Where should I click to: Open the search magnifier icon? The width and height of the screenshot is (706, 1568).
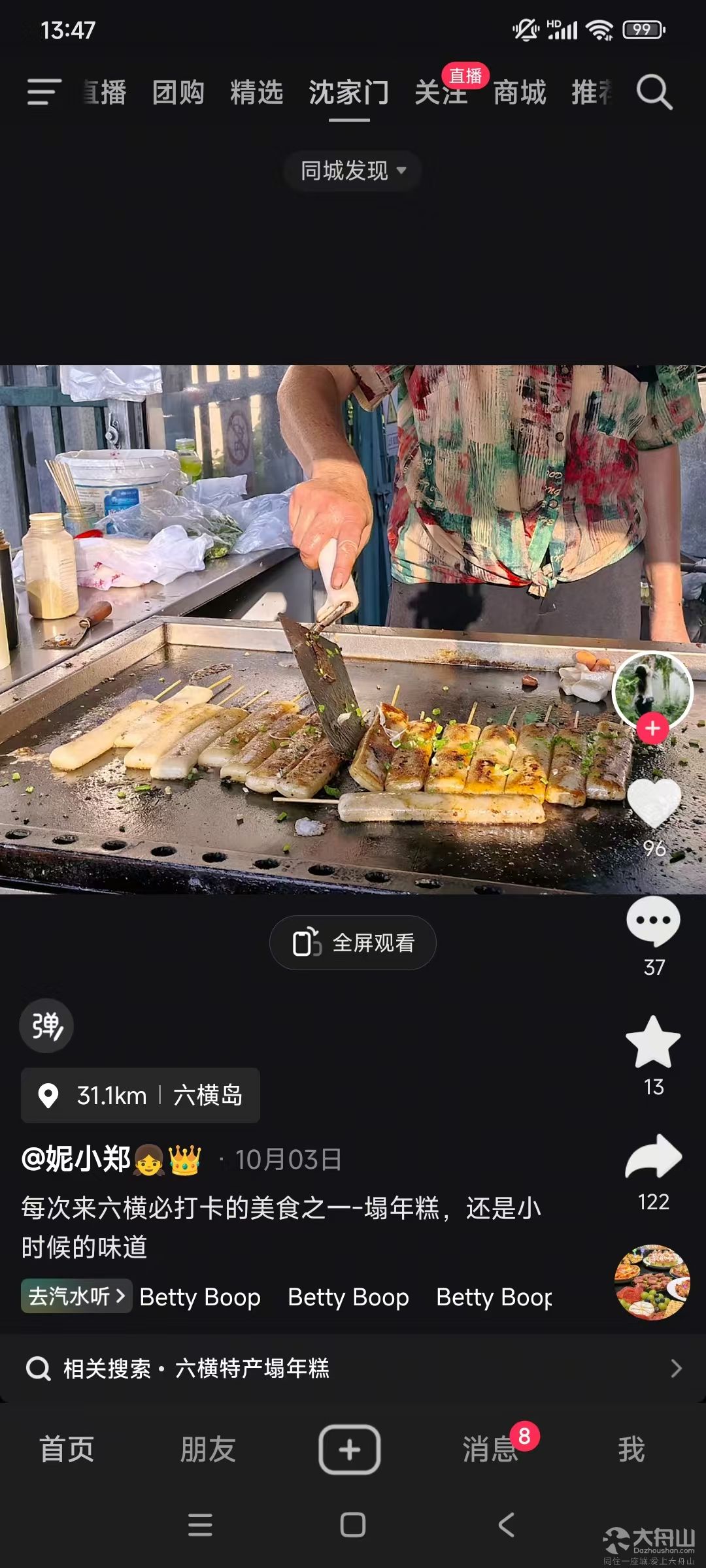[654, 92]
